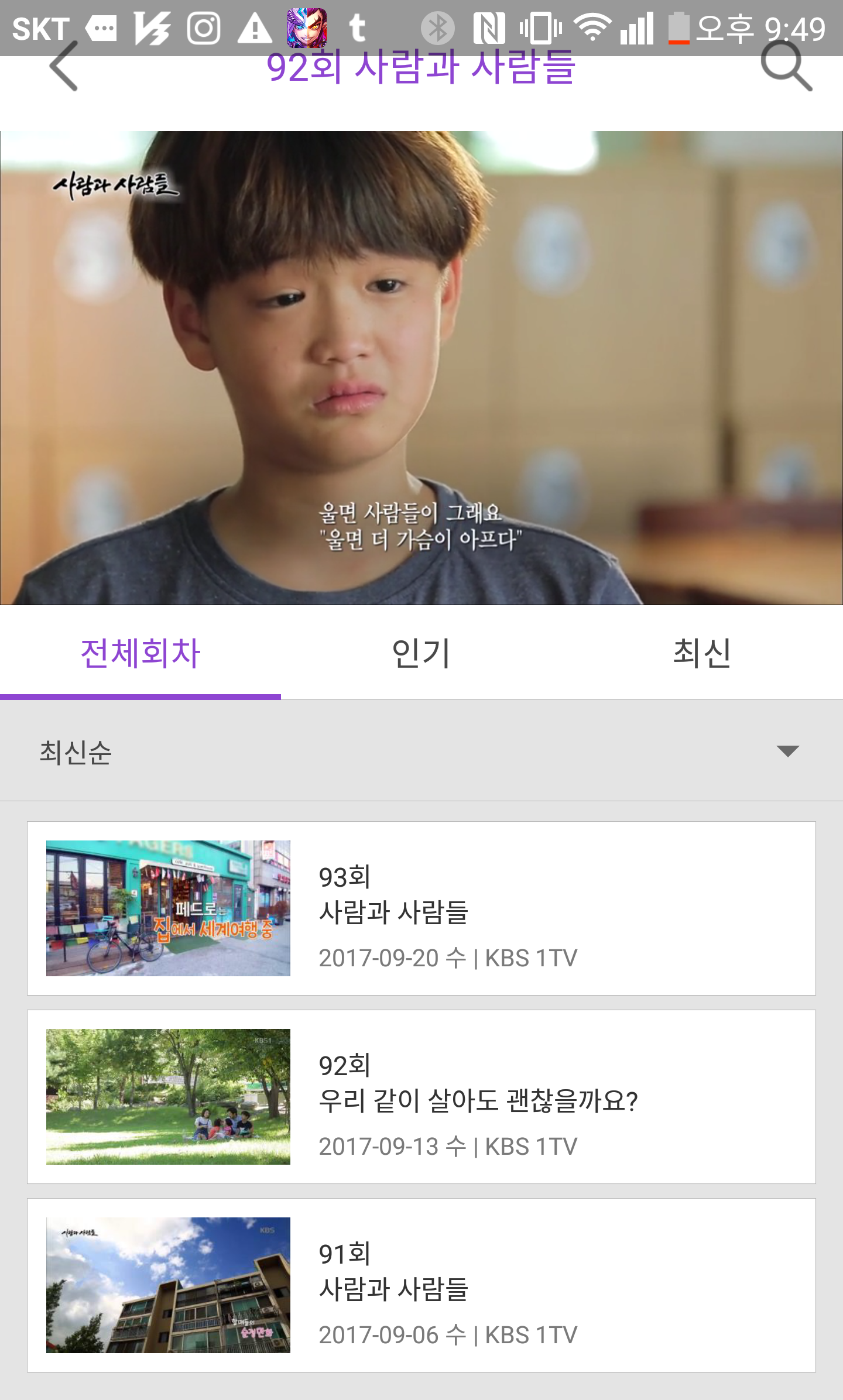The height and width of the screenshot is (1400, 843).
Task: Open episode 92회 우리 같이 살아도 괜찮을까요?
Action: [x=421, y=1097]
